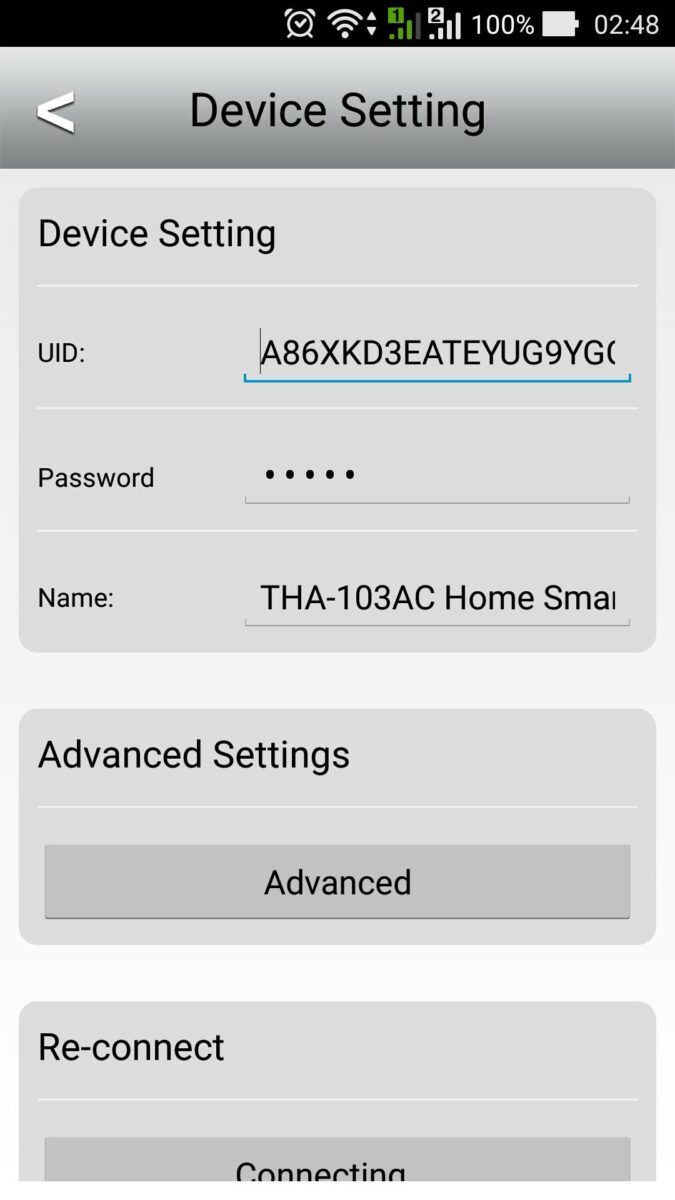Edit the UID text field
The width and height of the screenshot is (675, 1200).
437,353
